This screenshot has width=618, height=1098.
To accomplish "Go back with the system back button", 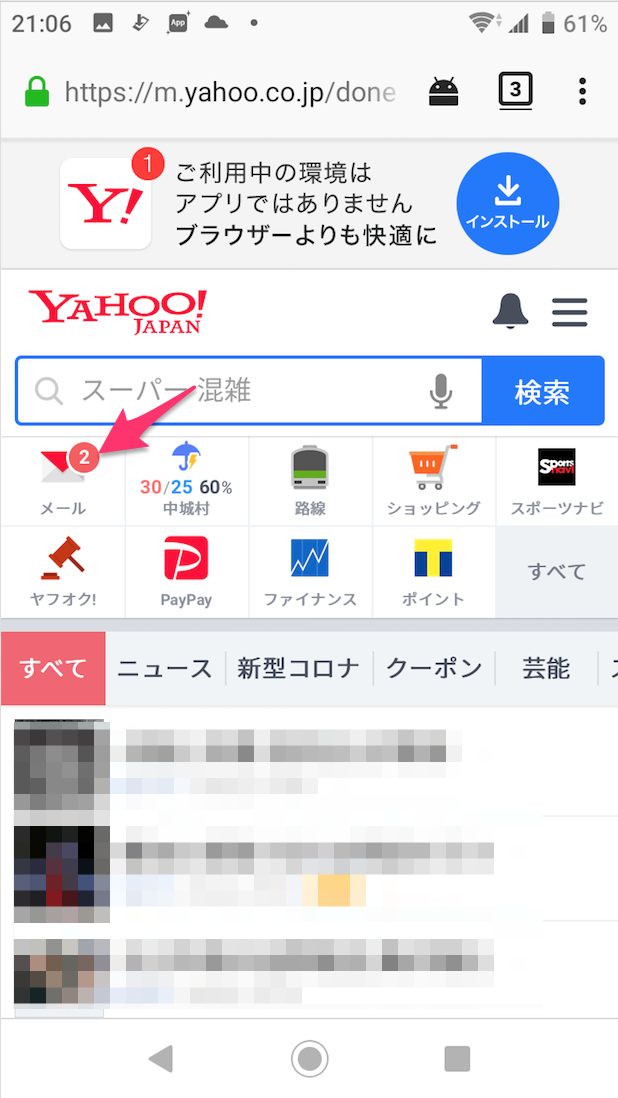I will tap(161, 1059).
